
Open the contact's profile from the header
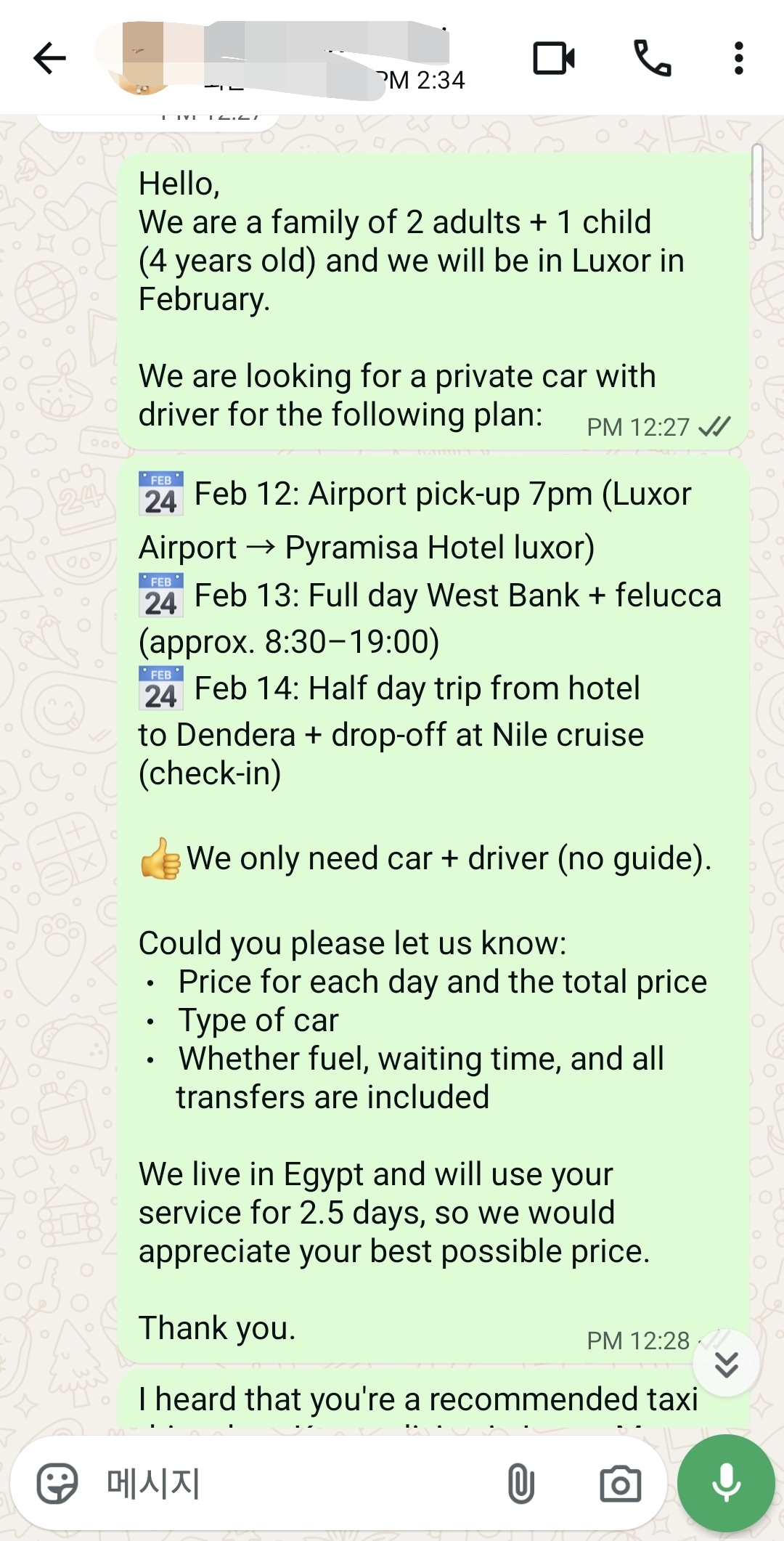(x=283, y=60)
